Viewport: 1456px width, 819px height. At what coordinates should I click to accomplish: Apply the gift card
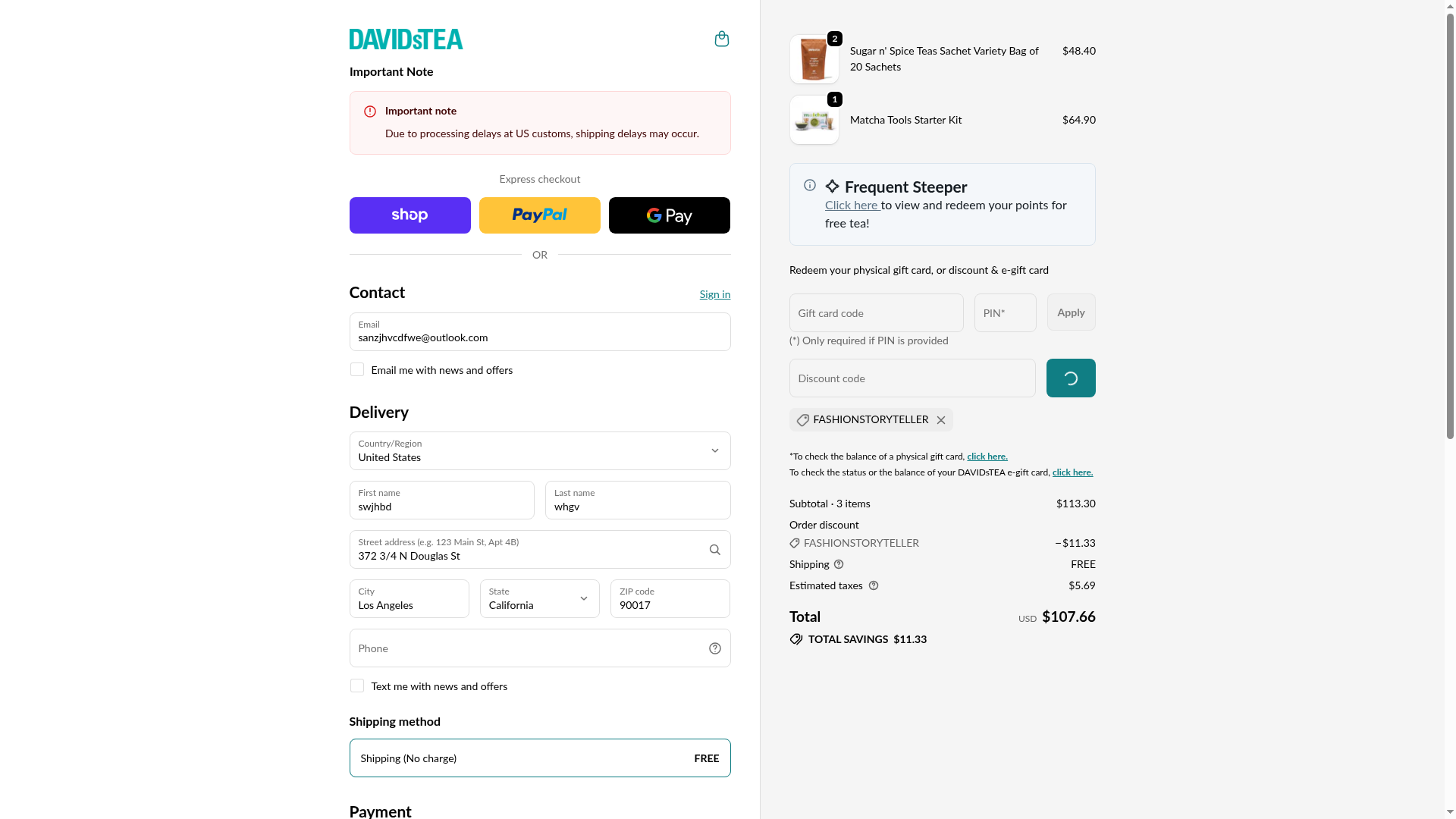pos(1070,312)
